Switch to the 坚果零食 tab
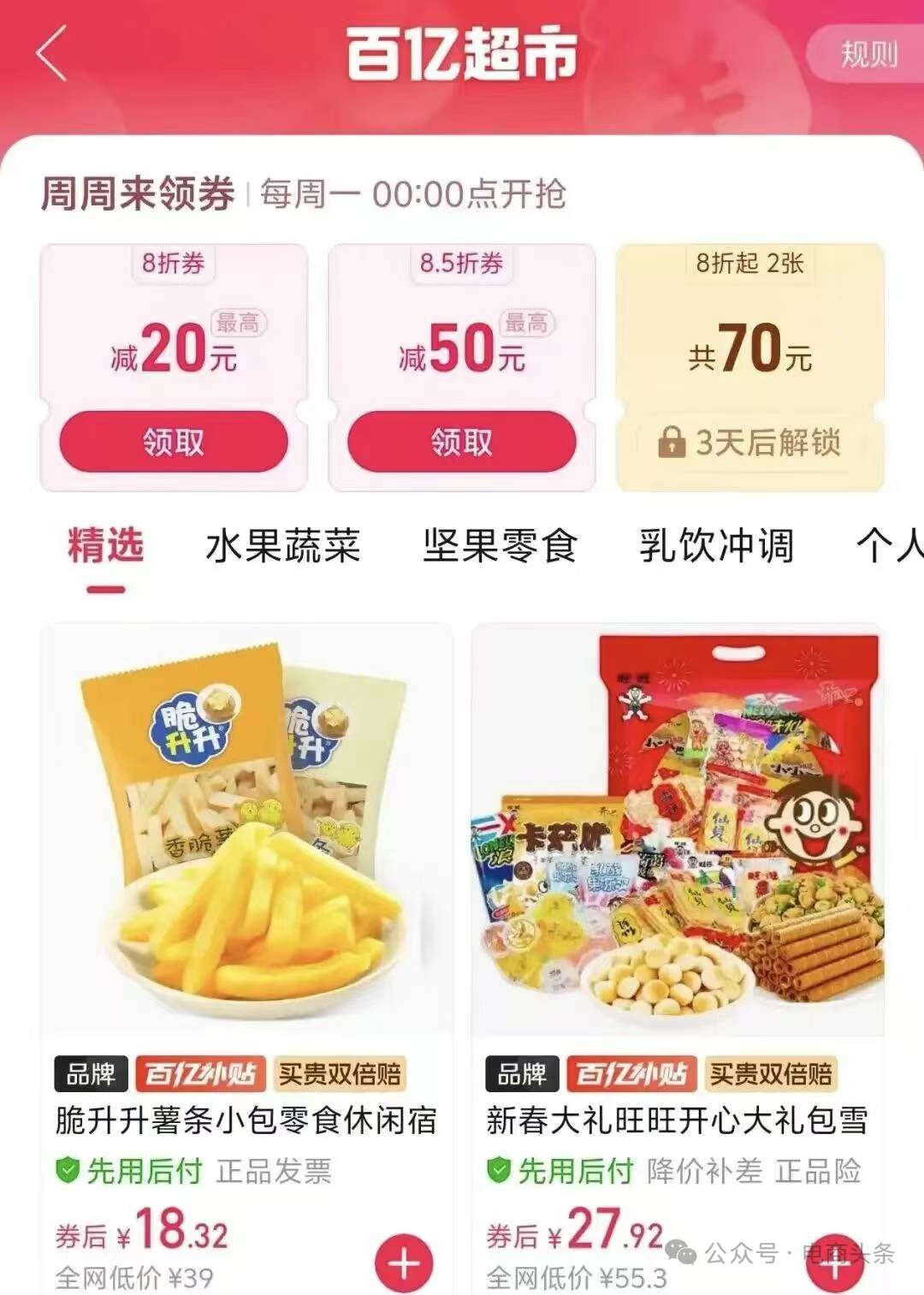The image size is (924, 1295). pyautogui.click(x=500, y=546)
